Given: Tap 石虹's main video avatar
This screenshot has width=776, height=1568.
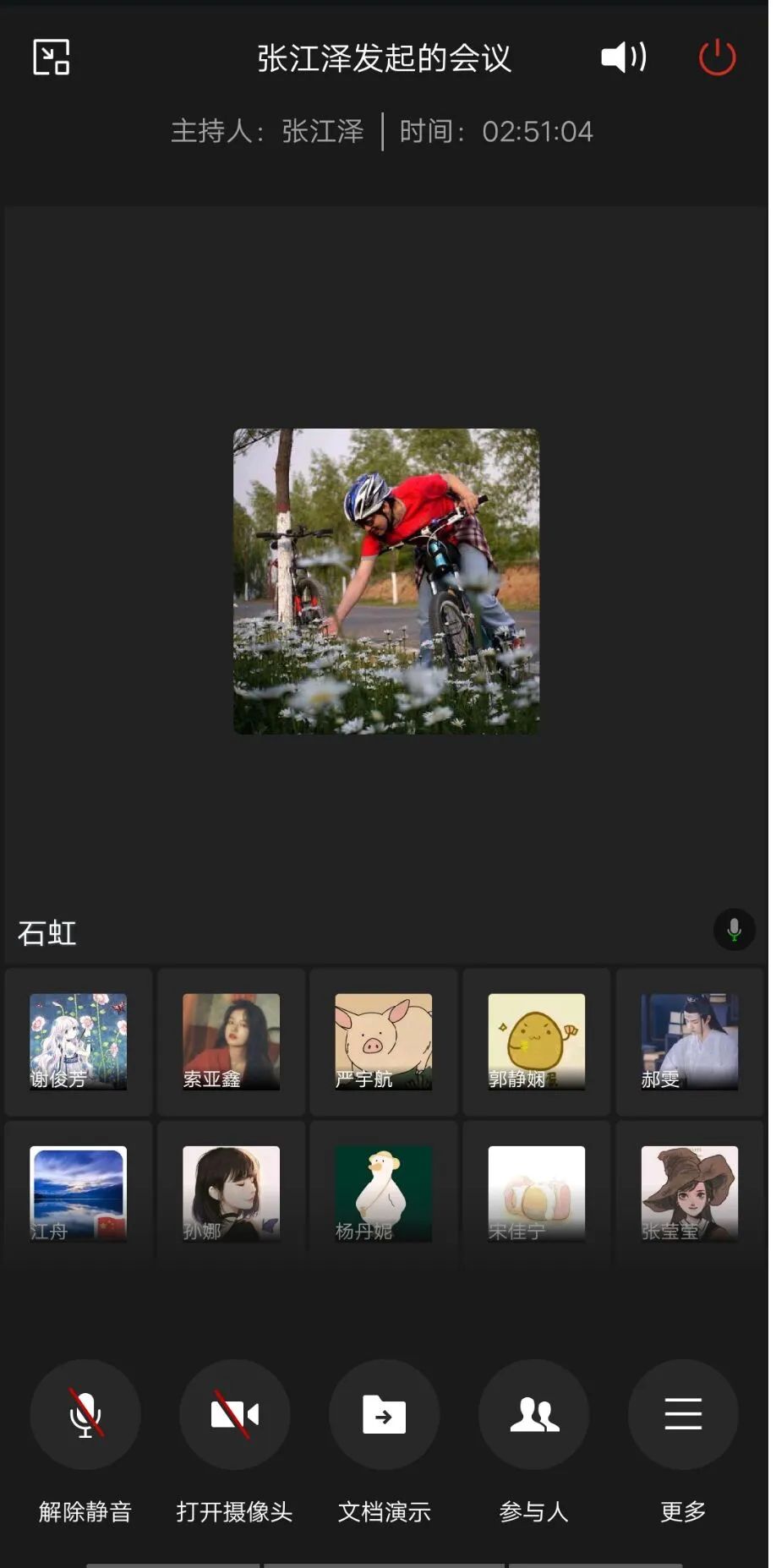Looking at the screenshot, I should click(386, 582).
